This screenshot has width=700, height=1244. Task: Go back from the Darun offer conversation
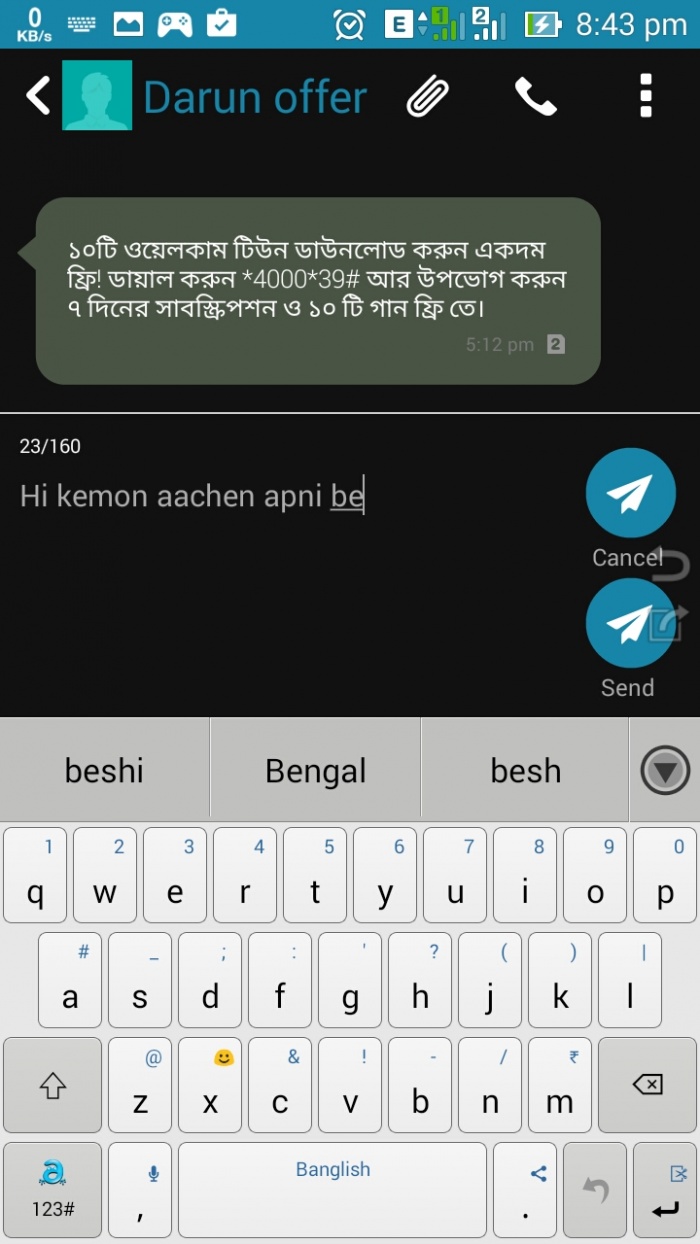pos(38,97)
